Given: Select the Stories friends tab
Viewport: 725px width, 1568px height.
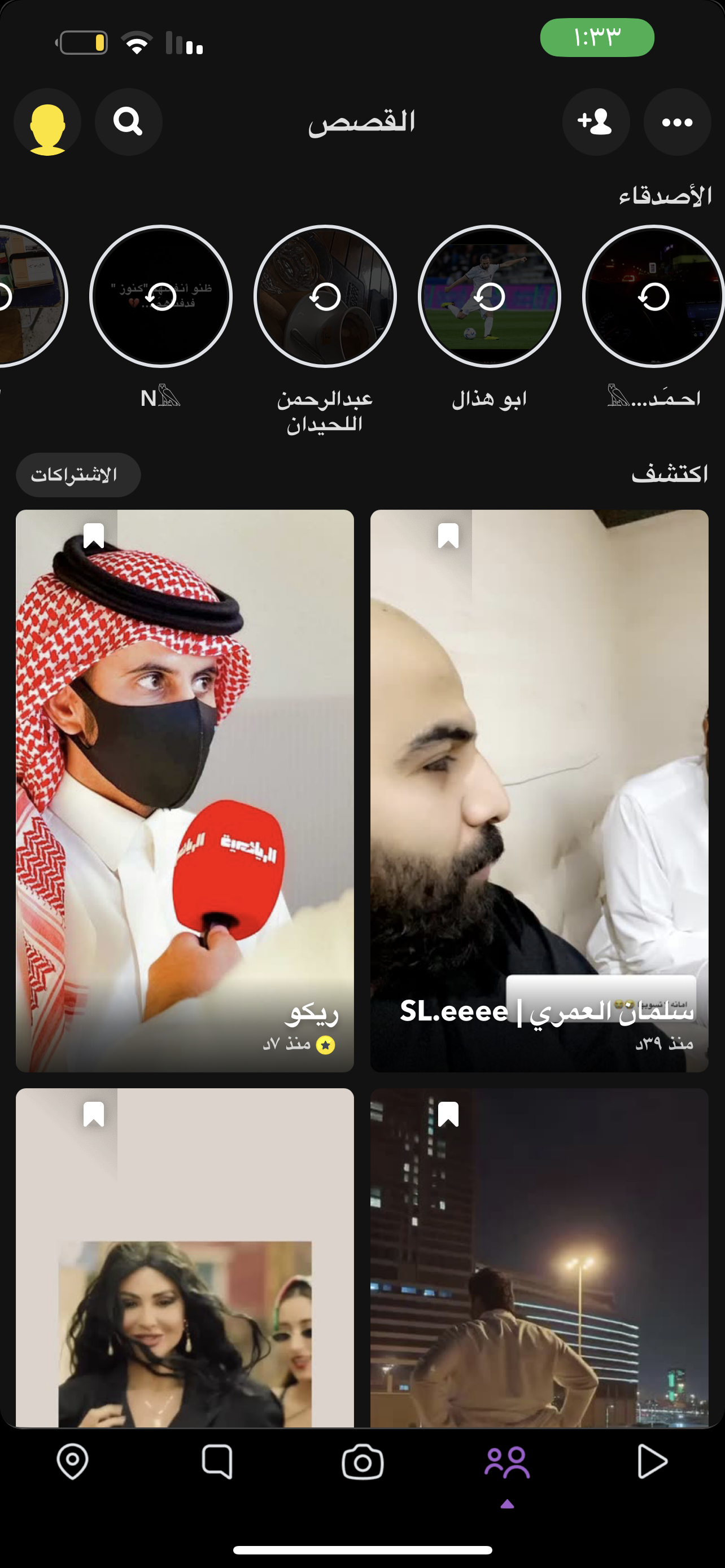Looking at the screenshot, I should pos(507,1462).
